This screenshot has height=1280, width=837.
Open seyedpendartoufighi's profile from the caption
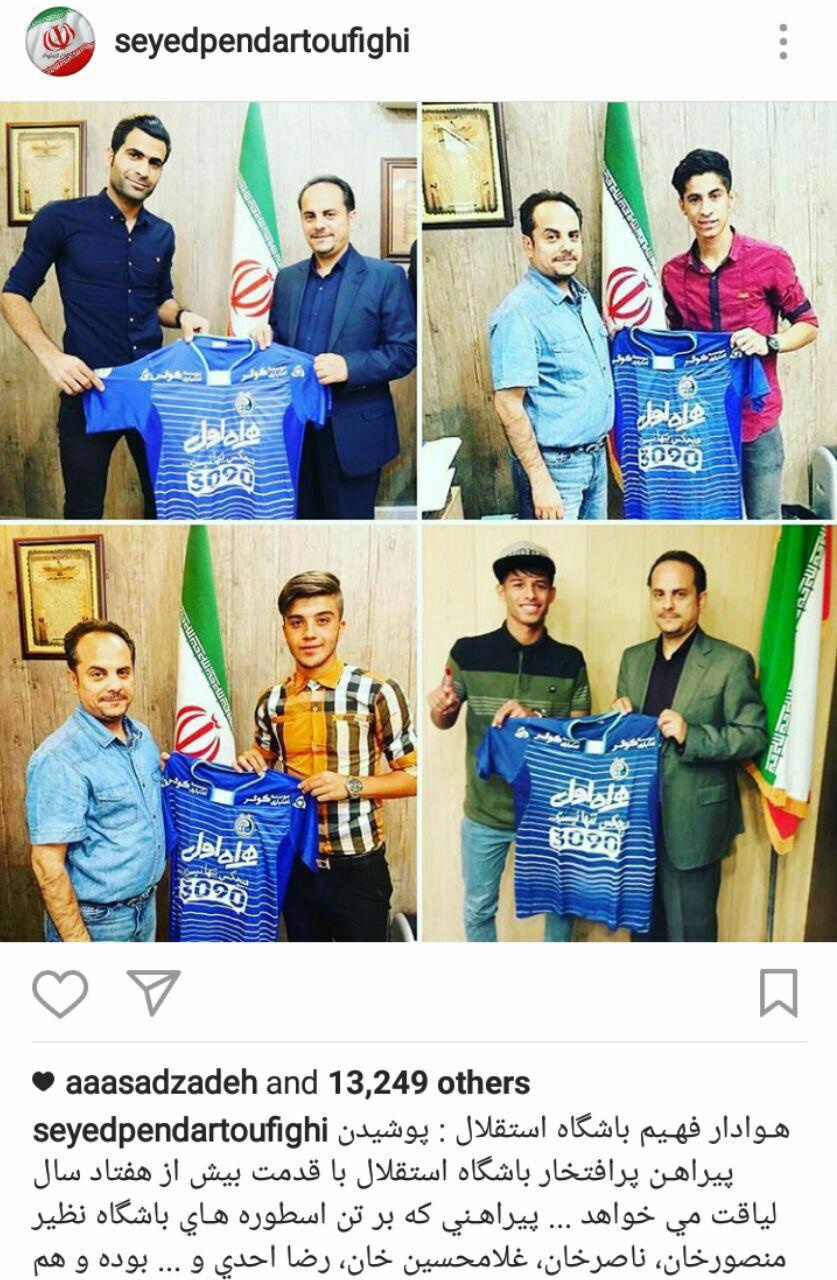(181, 1130)
